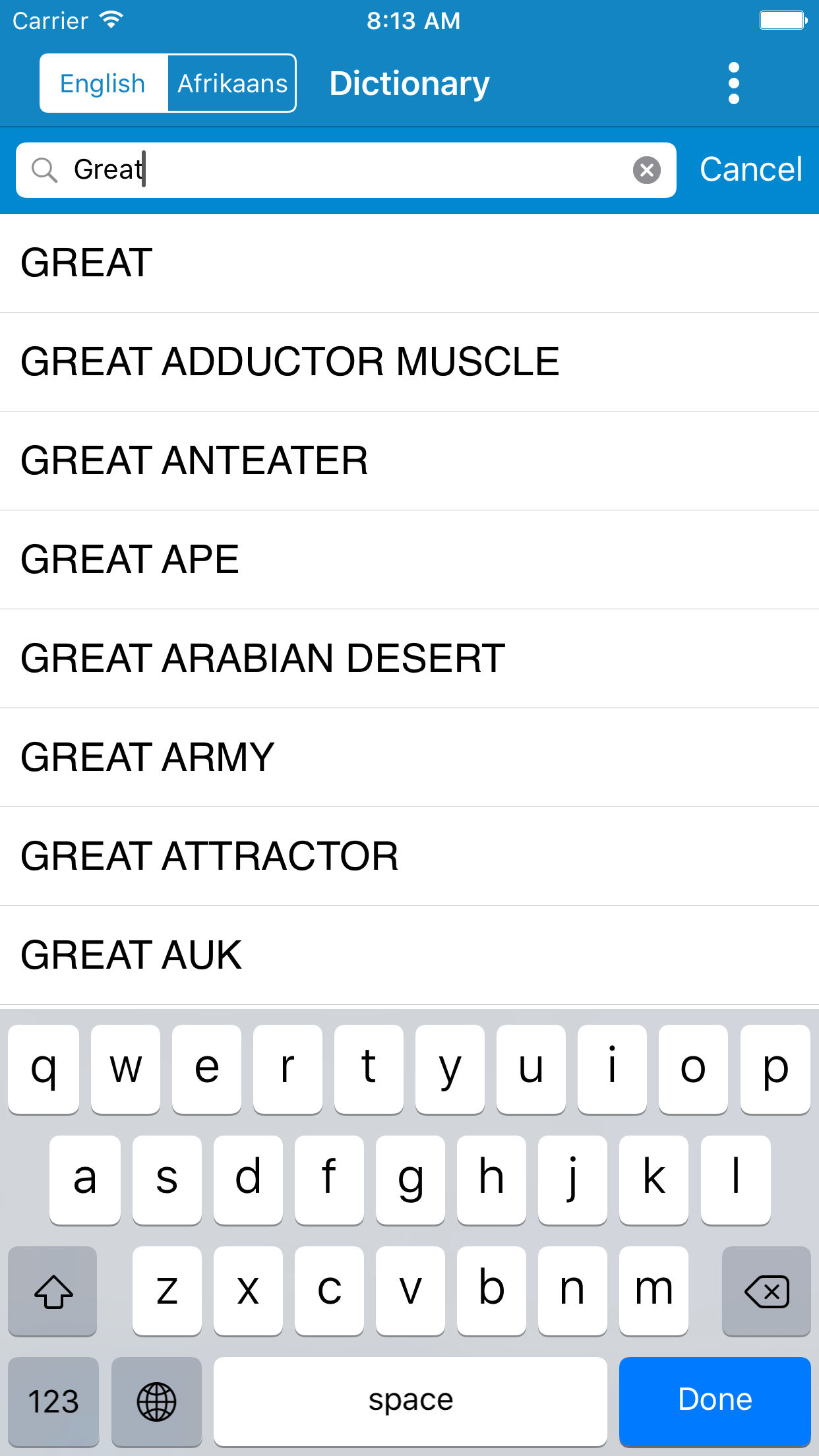Screen dimensions: 819x1456
Task: Click the magnifying glass search icon
Action: pos(44,170)
